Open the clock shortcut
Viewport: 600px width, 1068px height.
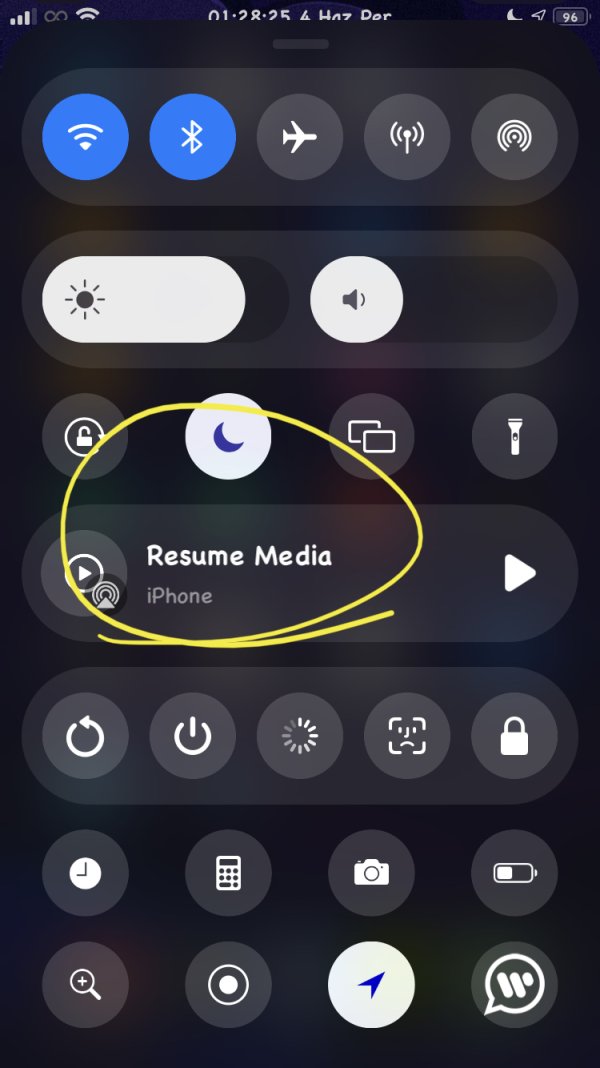click(85, 873)
